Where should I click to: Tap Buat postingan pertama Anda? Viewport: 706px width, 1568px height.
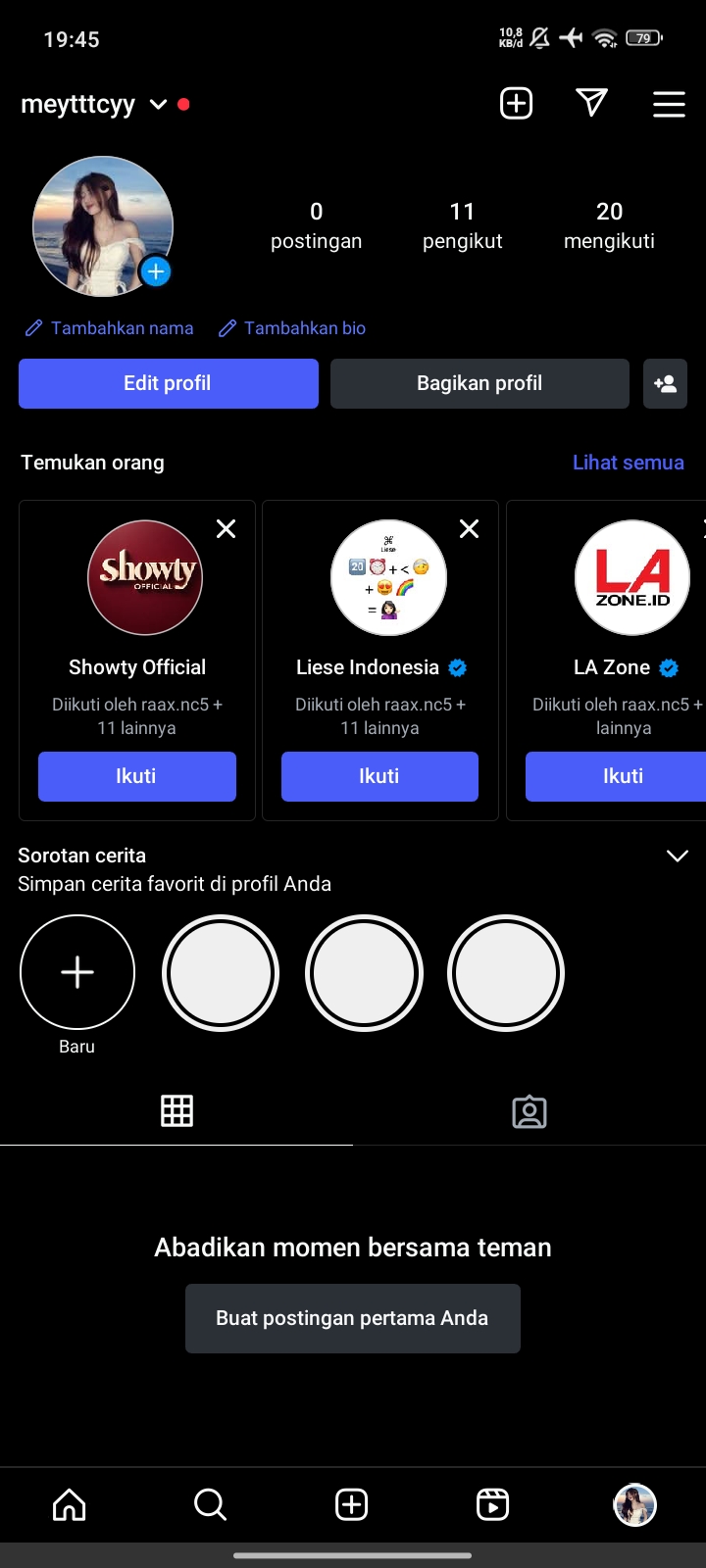[x=352, y=1318]
